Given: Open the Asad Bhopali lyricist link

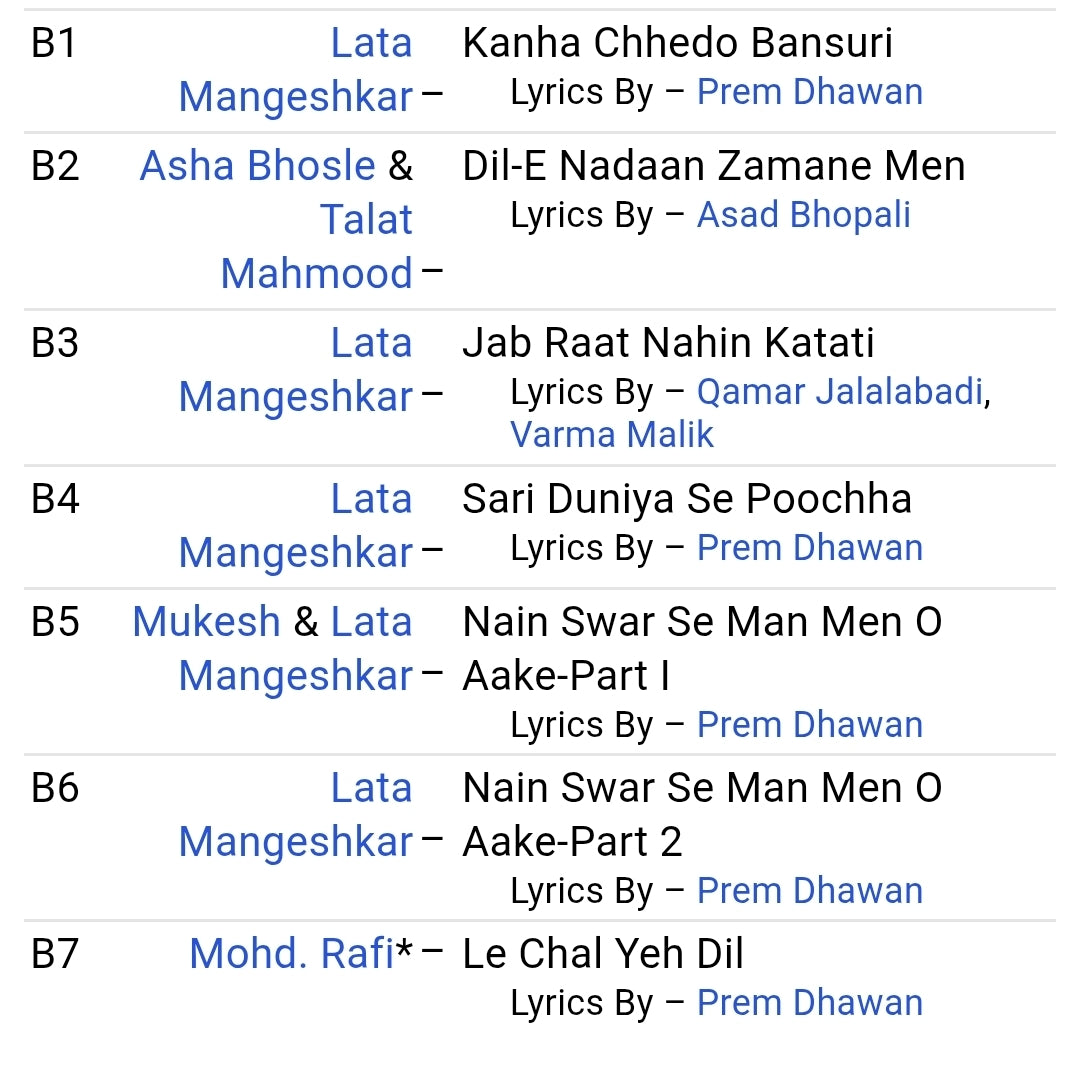Looking at the screenshot, I should [803, 215].
